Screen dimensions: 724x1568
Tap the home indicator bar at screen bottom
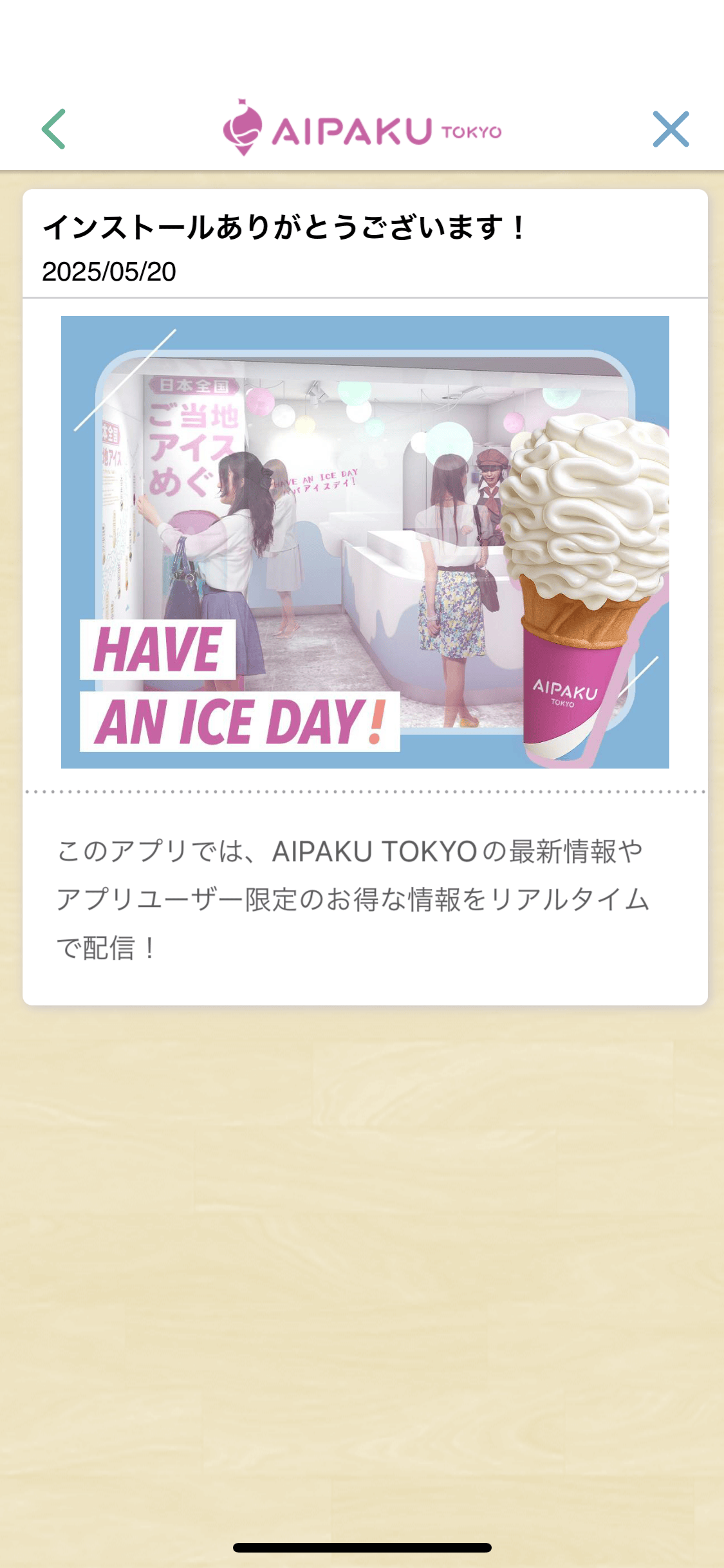pos(362,1547)
